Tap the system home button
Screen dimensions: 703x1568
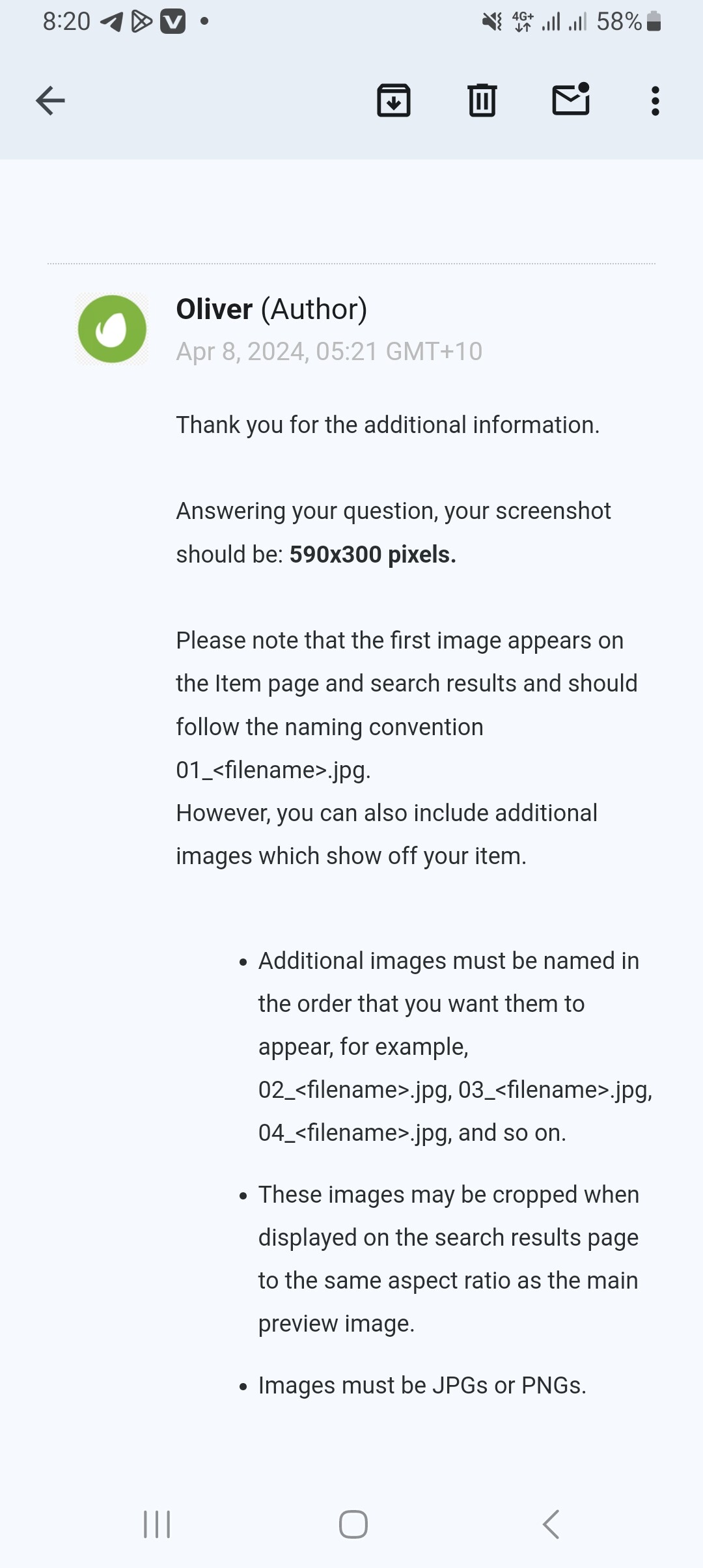click(x=353, y=1524)
